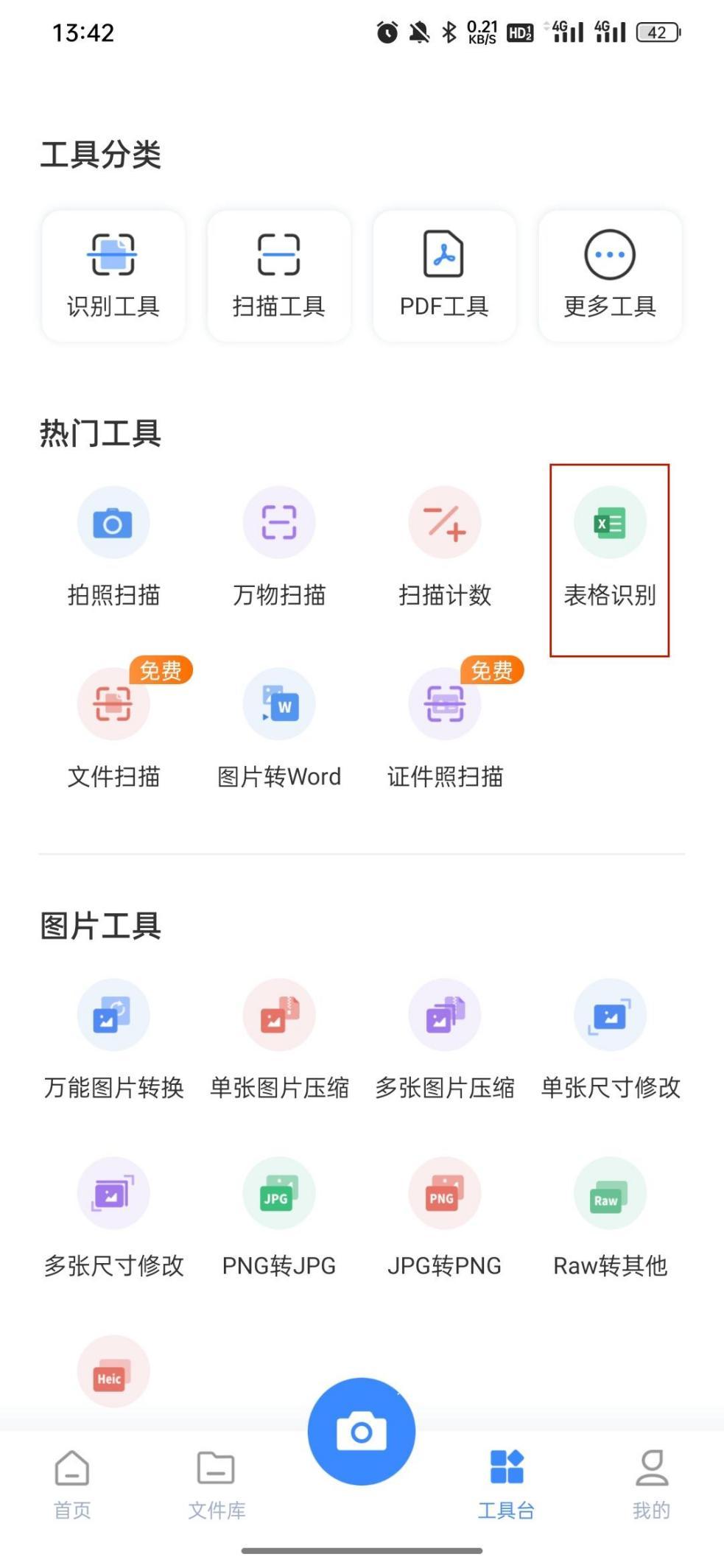Open the 表格识别 tool
Viewport: 724px width, 1568px height.
tap(610, 547)
